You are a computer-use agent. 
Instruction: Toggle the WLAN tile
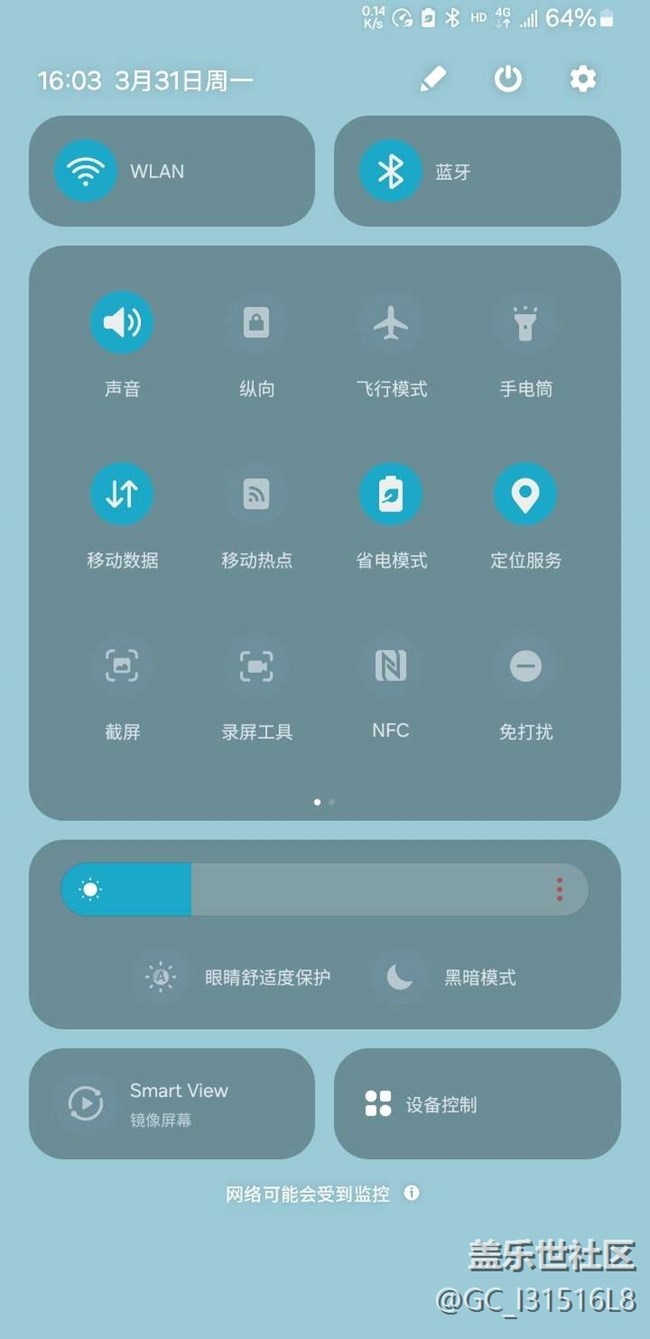[171, 171]
